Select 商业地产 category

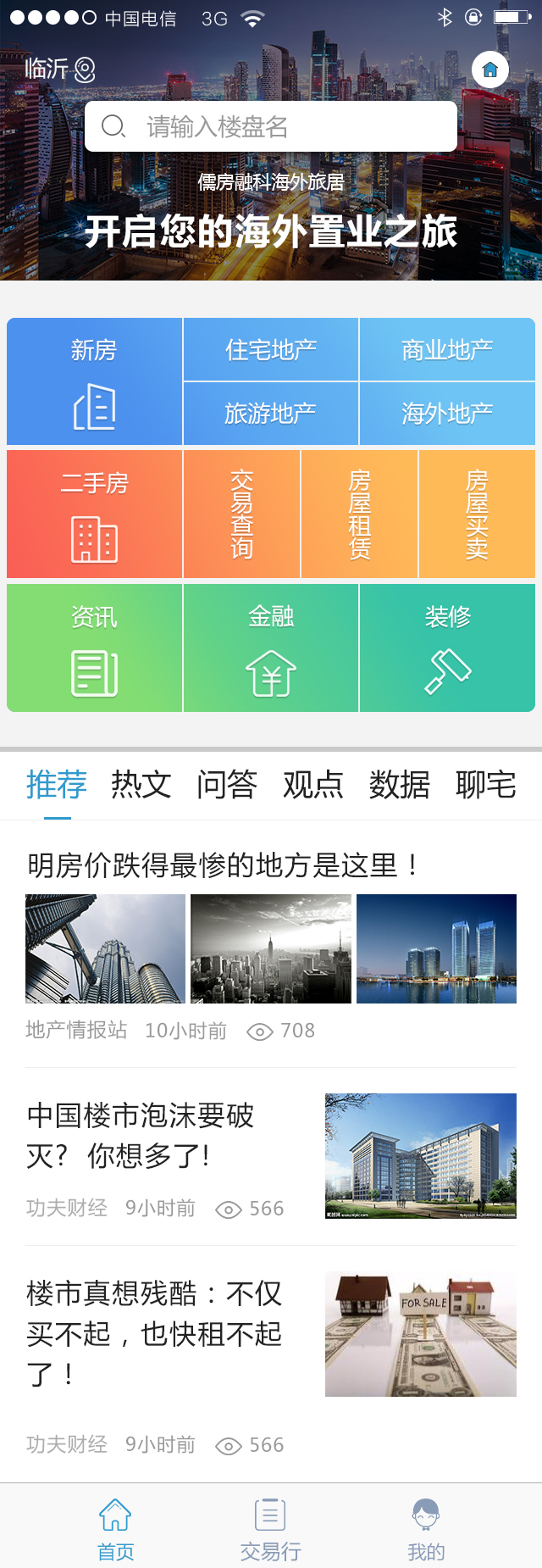coord(447,349)
